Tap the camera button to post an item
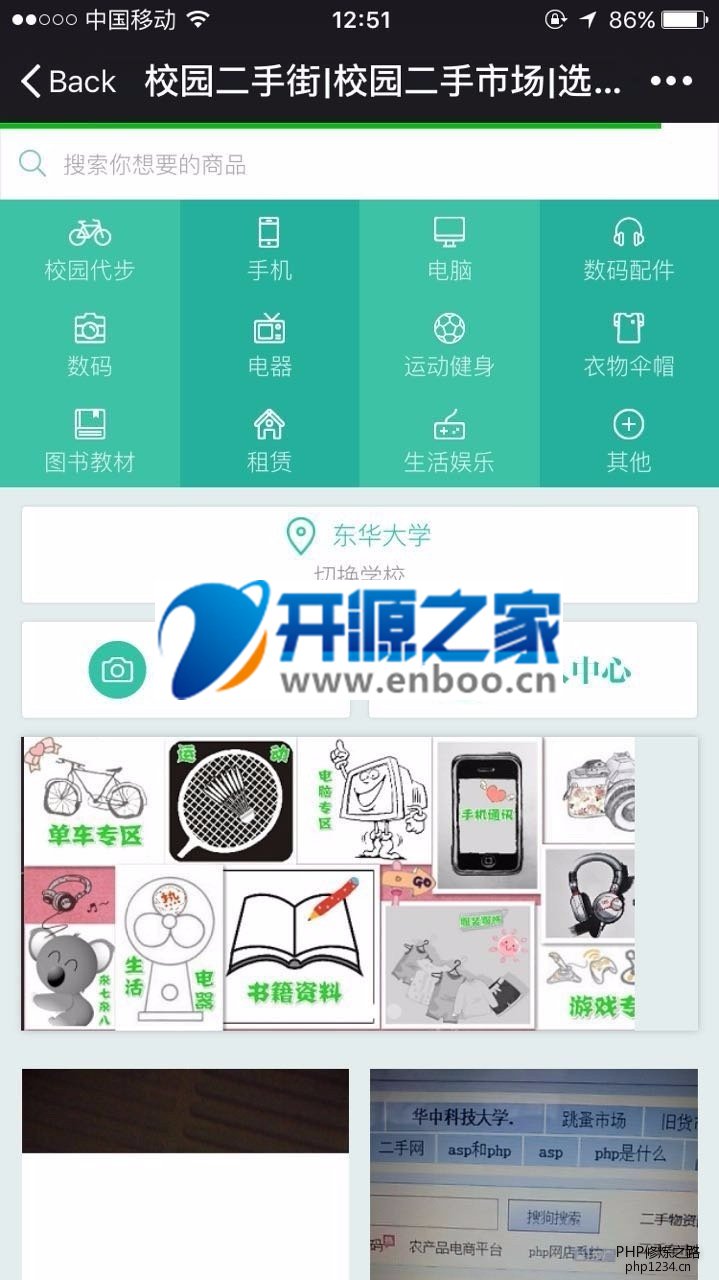Image resolution: width=719 pixels, height=1280 pixels. [117, 670]
